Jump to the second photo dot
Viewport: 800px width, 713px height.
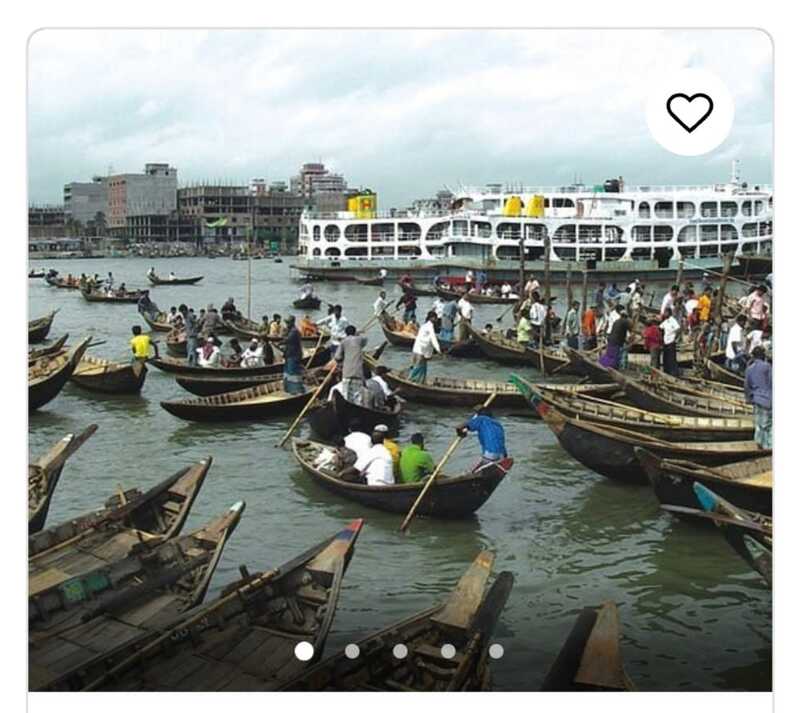(352, 651)
